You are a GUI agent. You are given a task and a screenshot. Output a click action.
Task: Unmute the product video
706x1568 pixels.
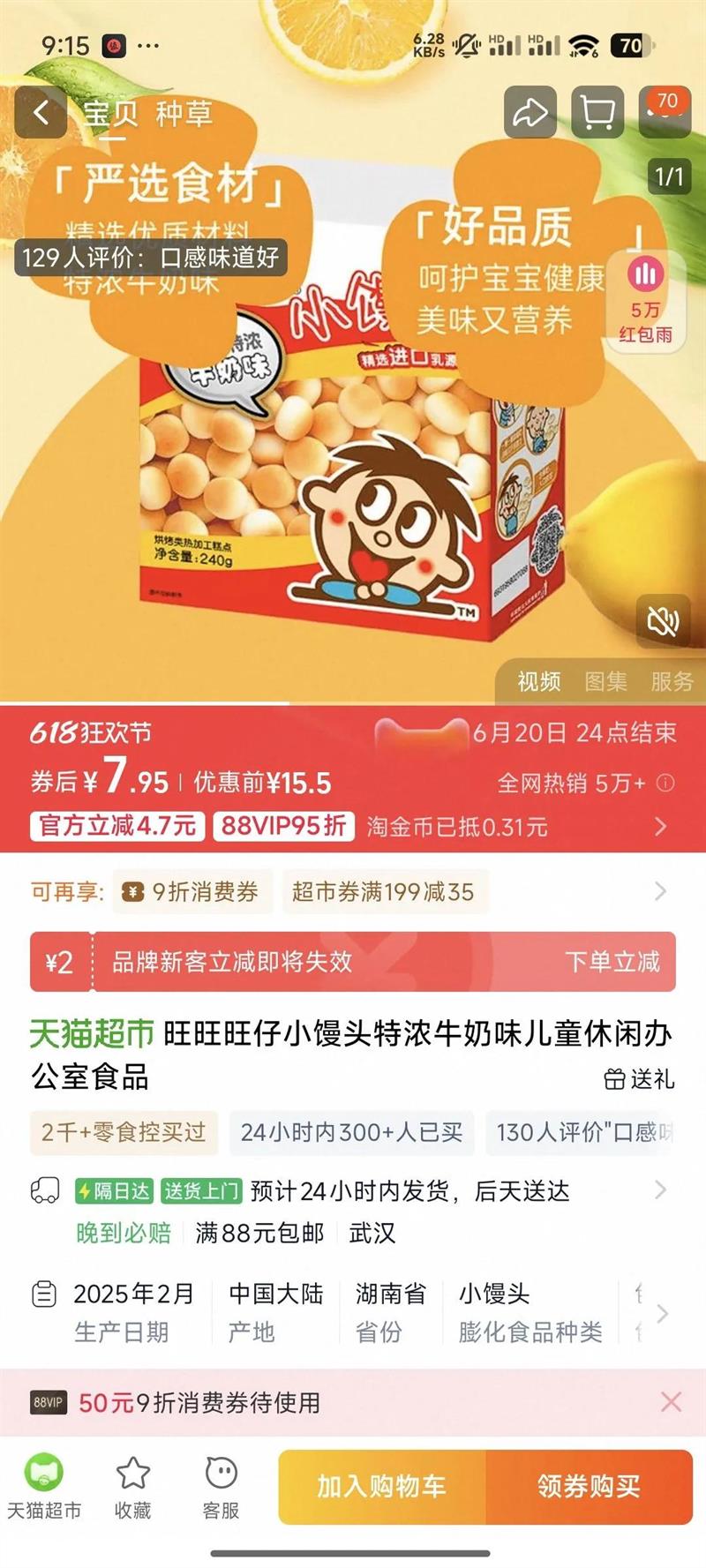[x=663, y=621]
